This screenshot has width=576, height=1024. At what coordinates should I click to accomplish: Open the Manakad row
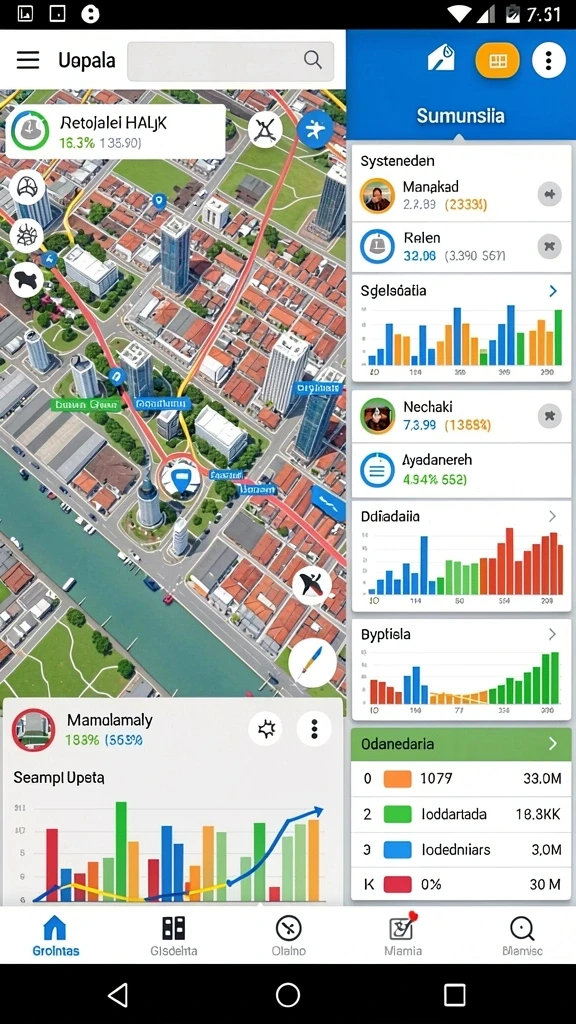point(461,196)
